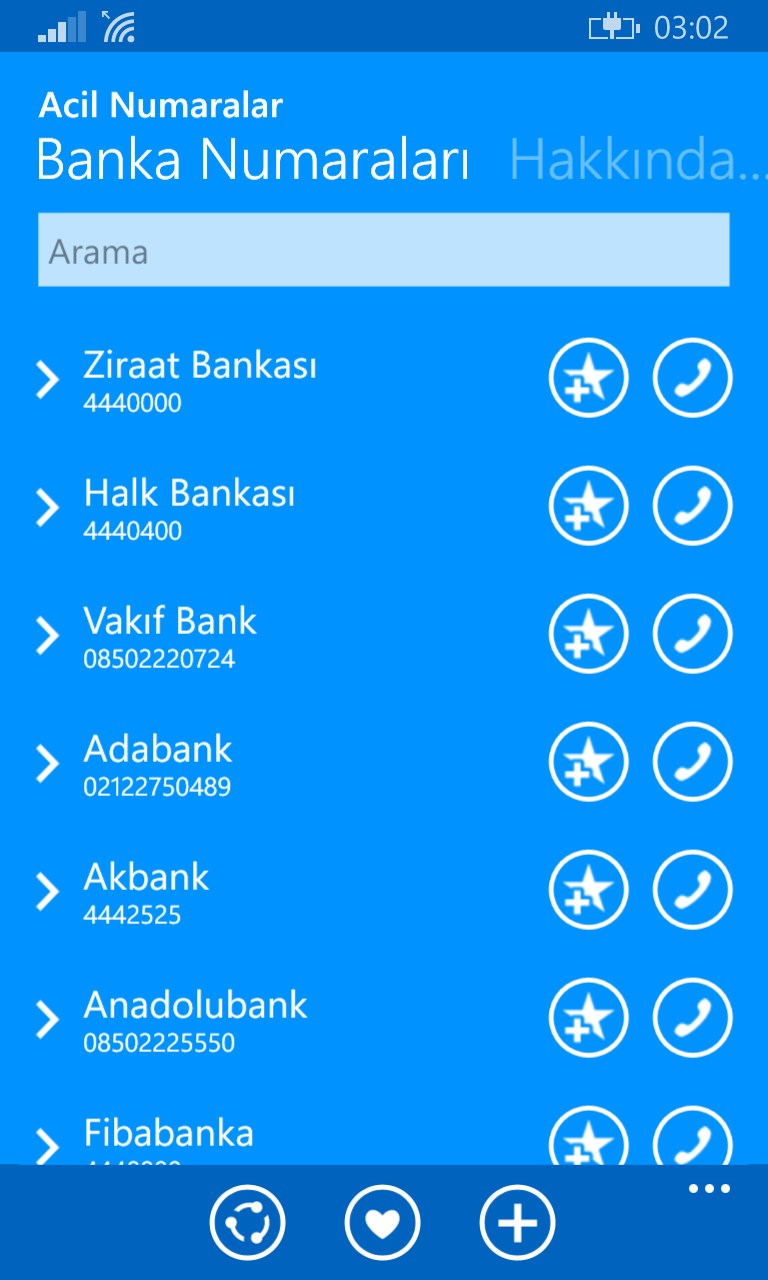The image size is (768, 1280).
Task: Call Ziraat Bankası
Action: pyautogui.click(x=692, y=378)
